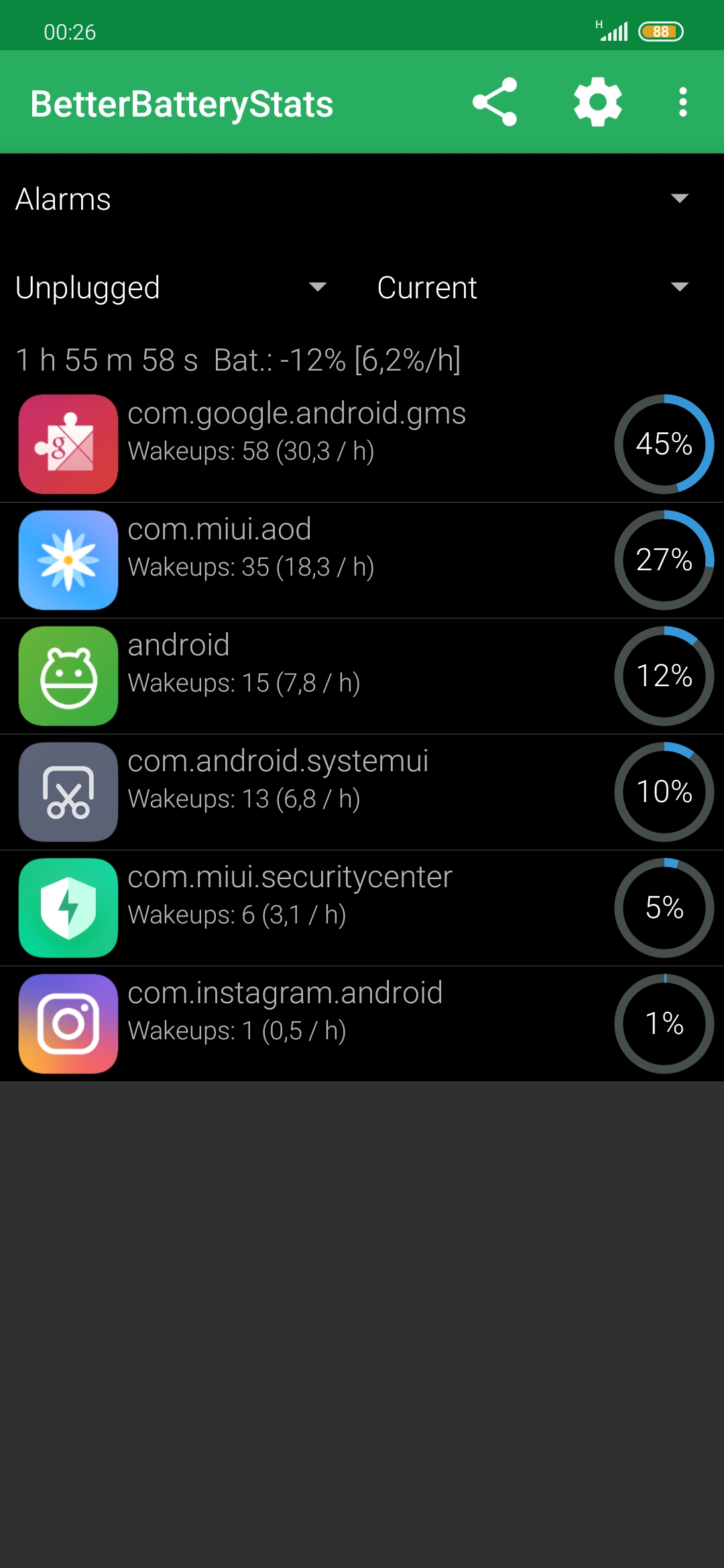The width and height of the screenshot is (724, 1568).
Task: Open com.miui.securitycenter entry
Action: [x=362, y=908]
